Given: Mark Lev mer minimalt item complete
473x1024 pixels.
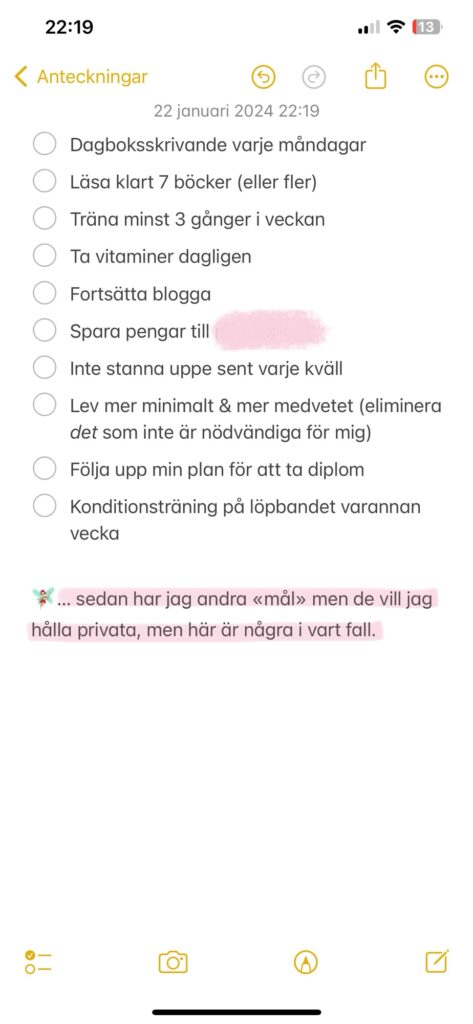Looking at the screenshot, I should 44,406.
